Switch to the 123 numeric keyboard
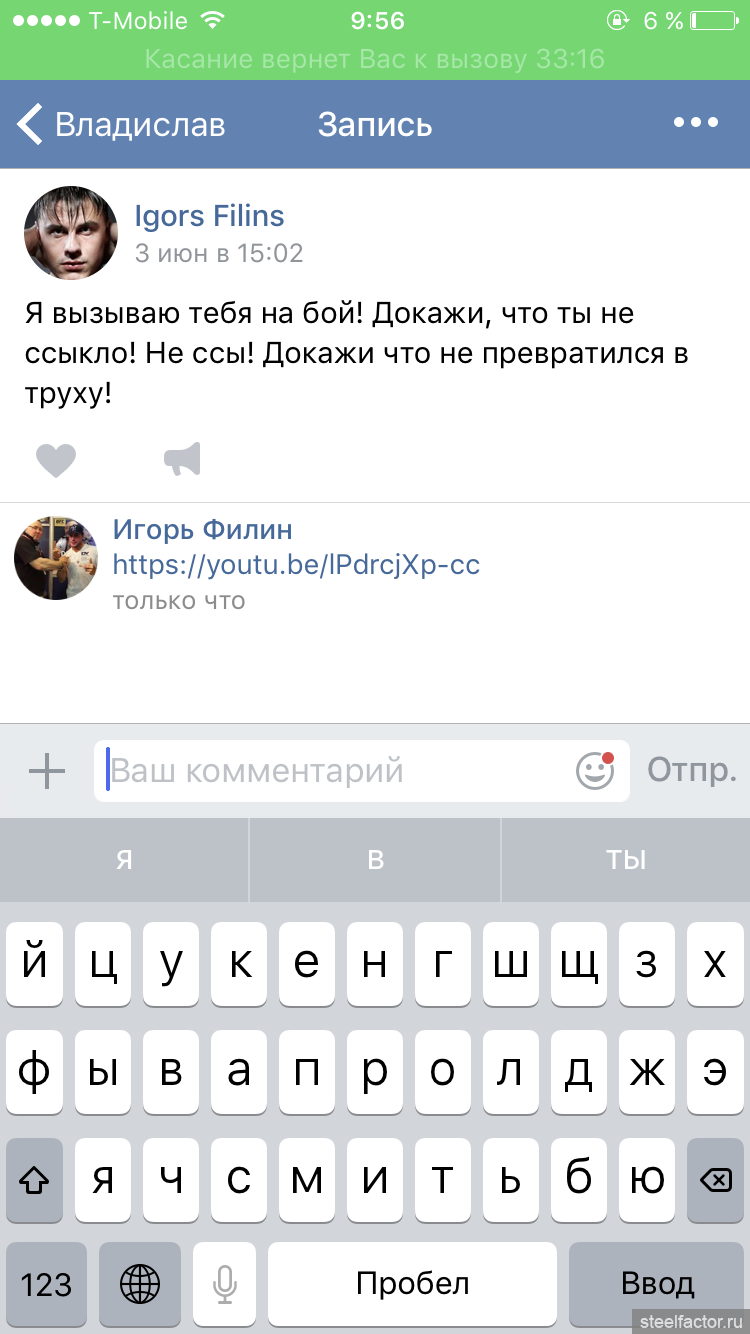This screenshot has width=750, height=1334. [47, 1283]
